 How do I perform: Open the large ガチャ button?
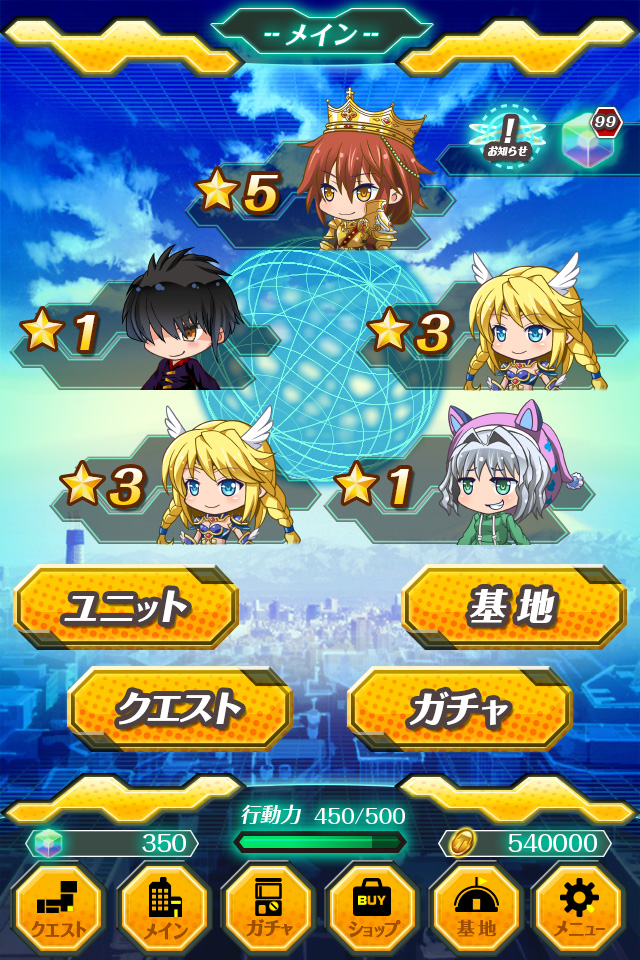460,709
